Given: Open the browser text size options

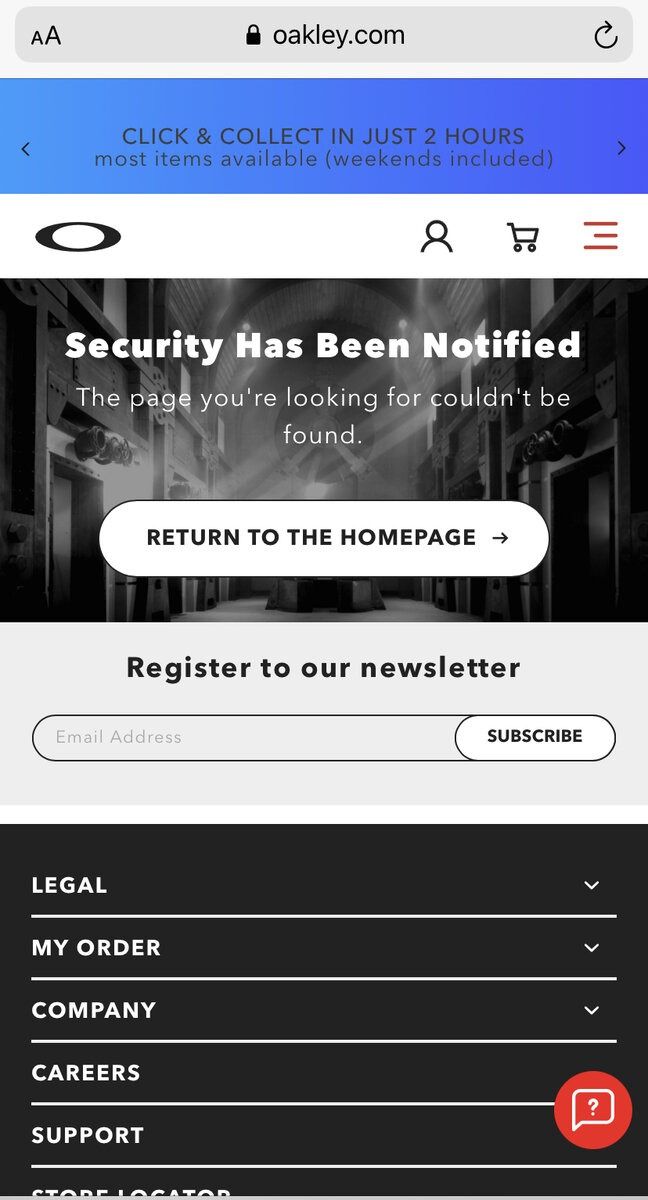Looking at the screenshot, I should click(x=46, y=37).
